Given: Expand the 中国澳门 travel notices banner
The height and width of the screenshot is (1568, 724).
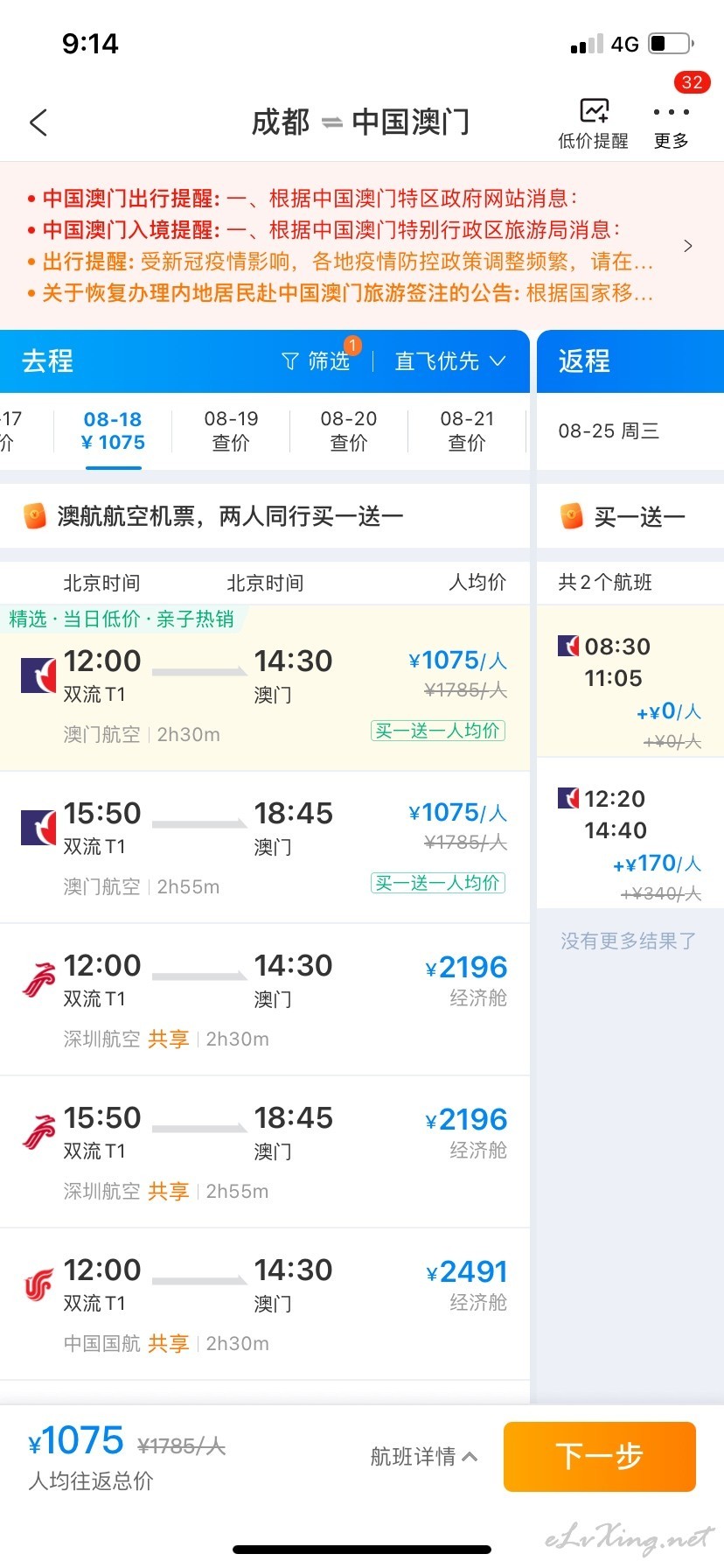Looking at the screenshot, I should [x=362, y=246].
